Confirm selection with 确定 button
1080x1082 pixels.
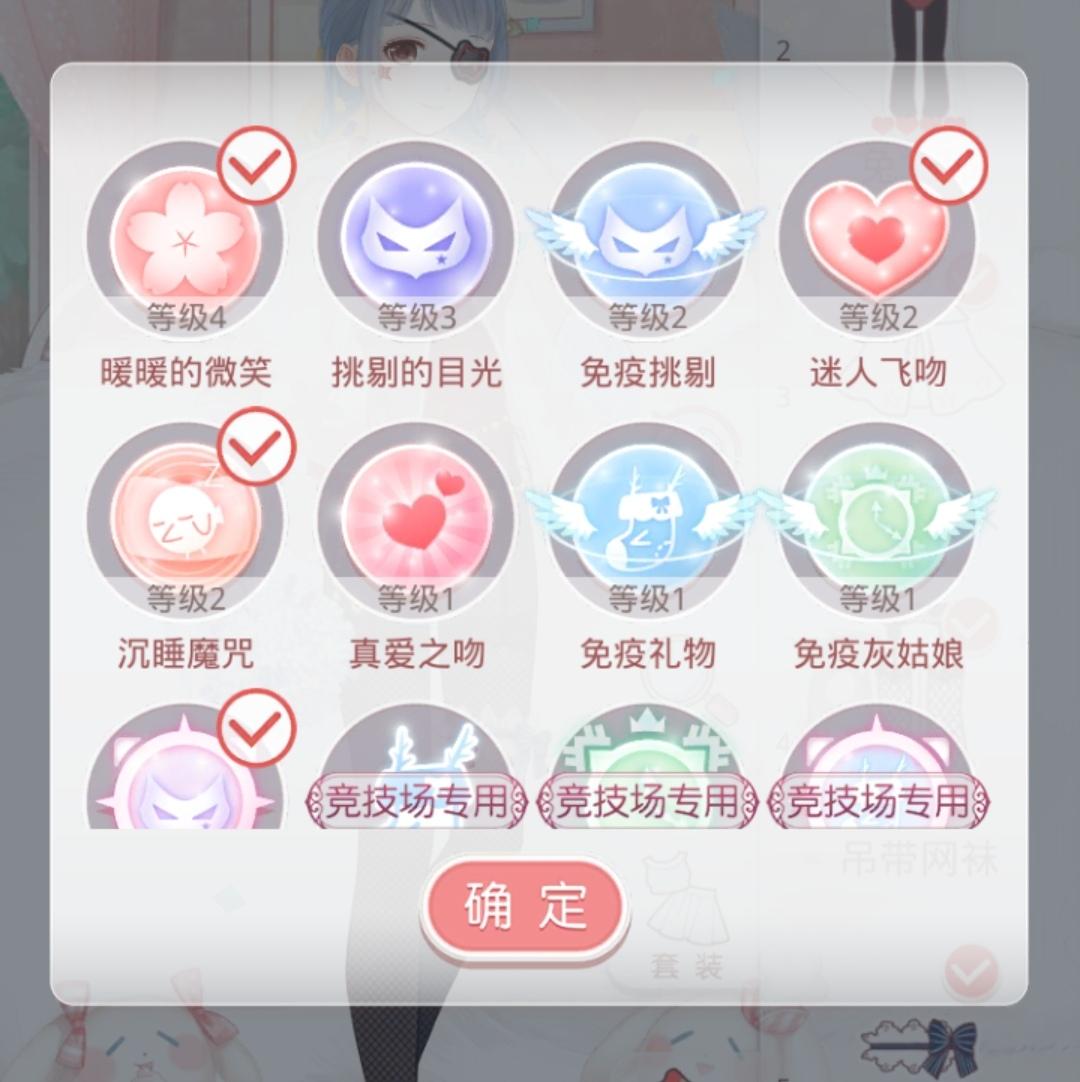525,906
